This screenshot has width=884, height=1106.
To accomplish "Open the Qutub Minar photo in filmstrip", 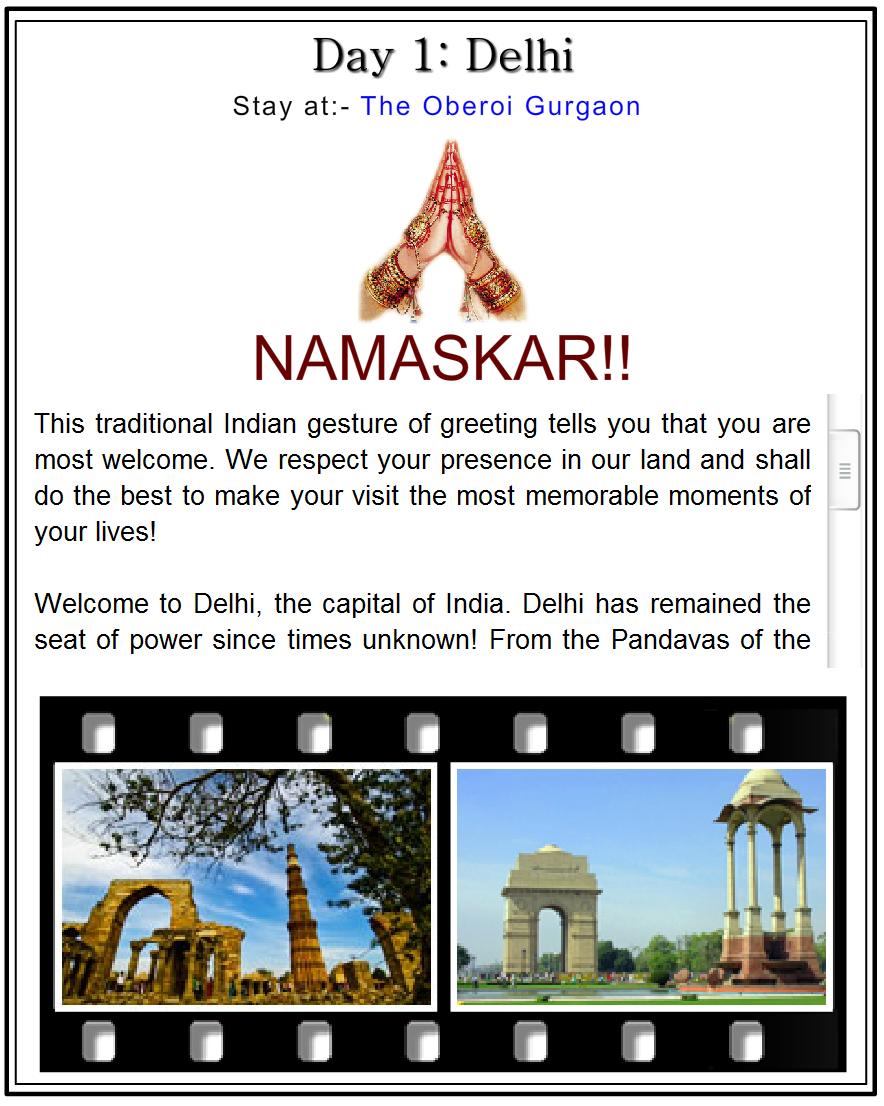I will [246, 886].
